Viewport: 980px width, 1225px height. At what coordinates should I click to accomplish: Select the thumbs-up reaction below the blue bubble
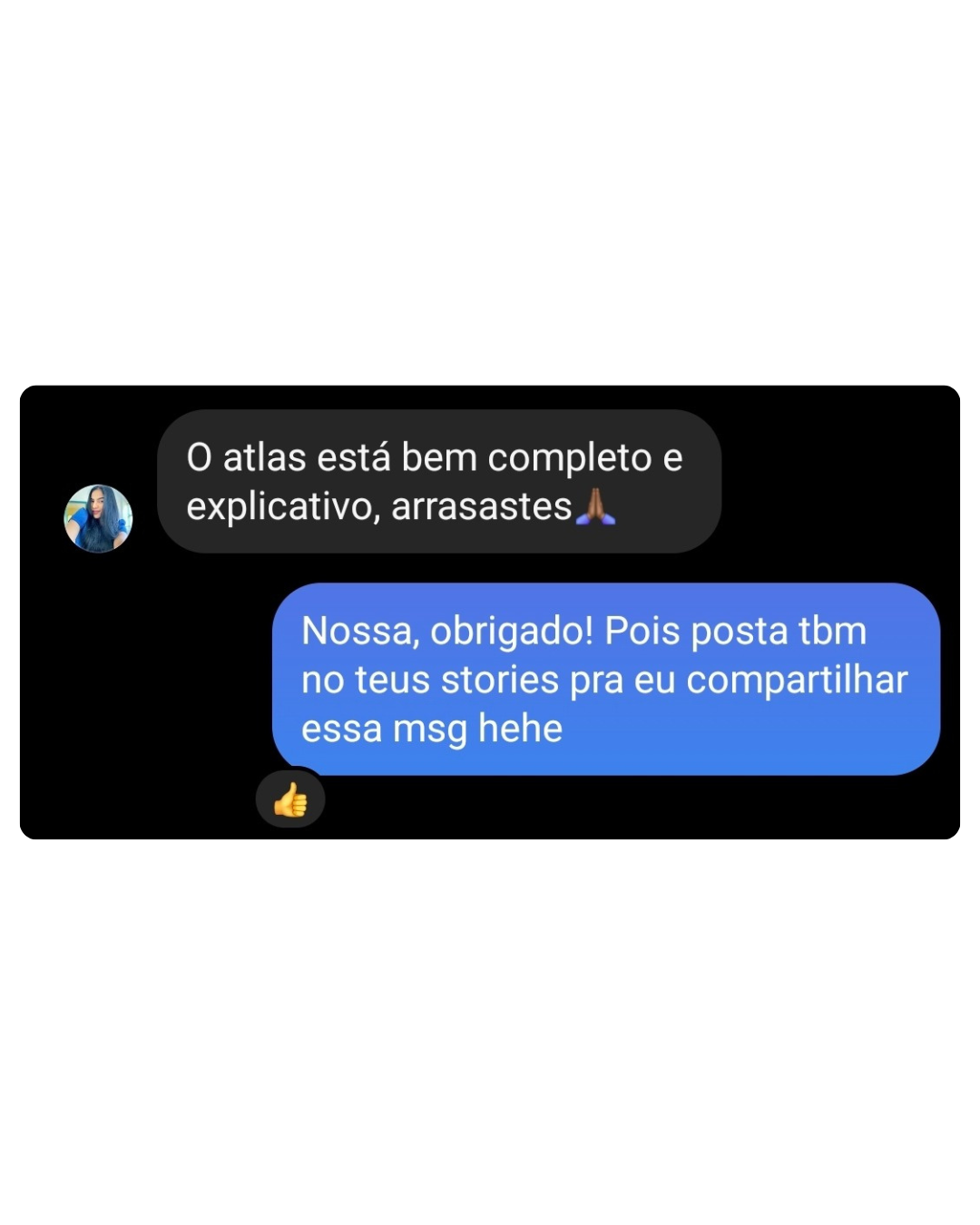(x=289, y=798)
